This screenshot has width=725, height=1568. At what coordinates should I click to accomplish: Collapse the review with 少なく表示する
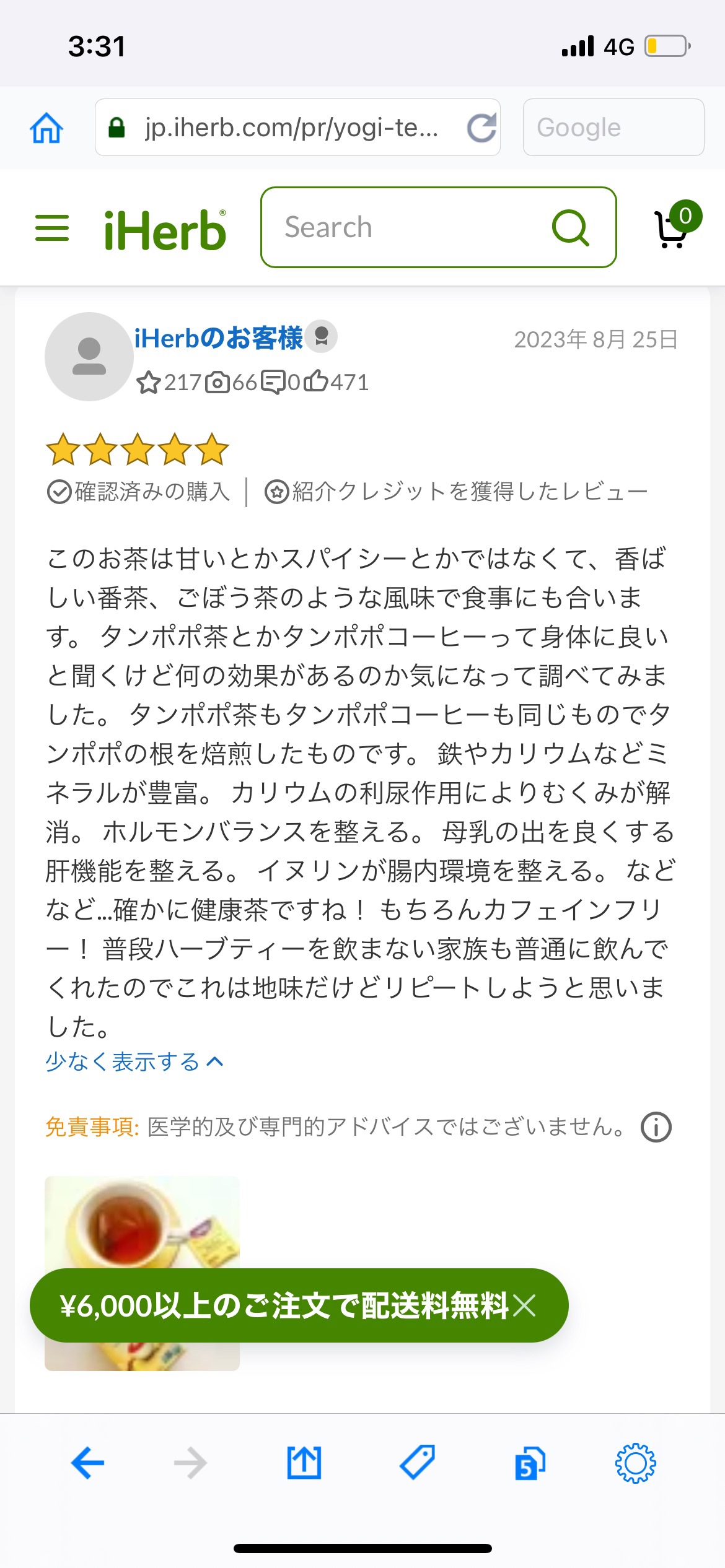[x=133, y=1061]
